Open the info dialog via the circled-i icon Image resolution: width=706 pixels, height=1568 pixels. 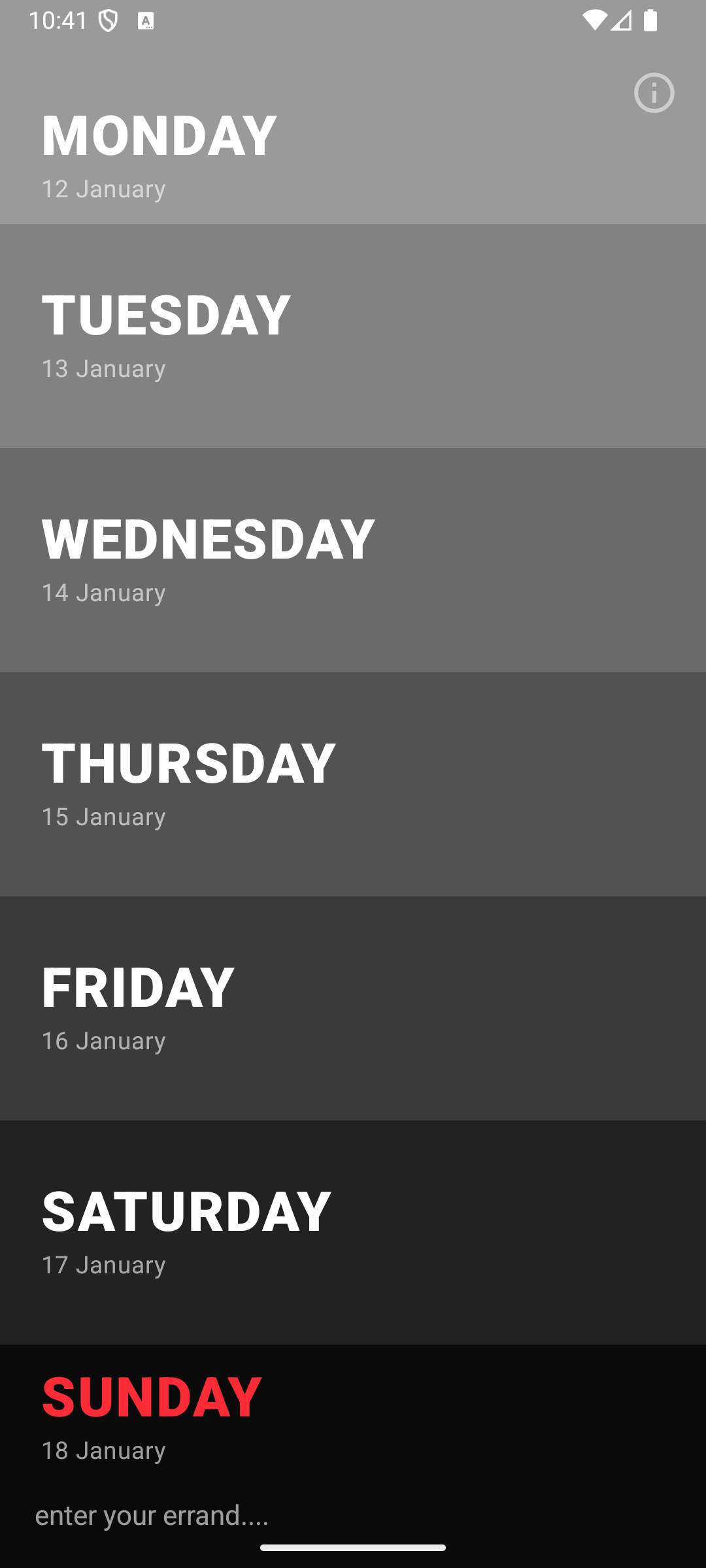[654, 93]
